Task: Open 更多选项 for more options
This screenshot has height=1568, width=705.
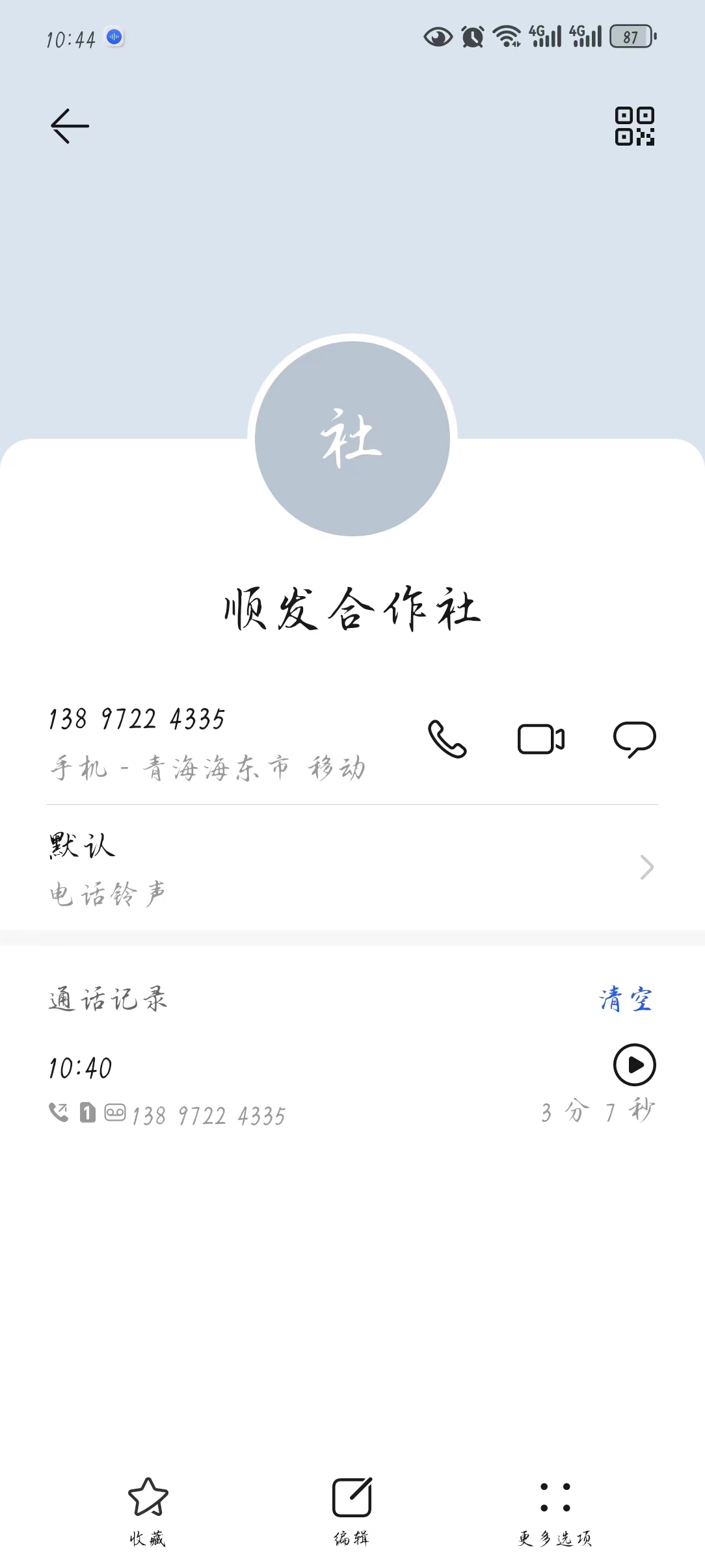Action: (555, 1511)
